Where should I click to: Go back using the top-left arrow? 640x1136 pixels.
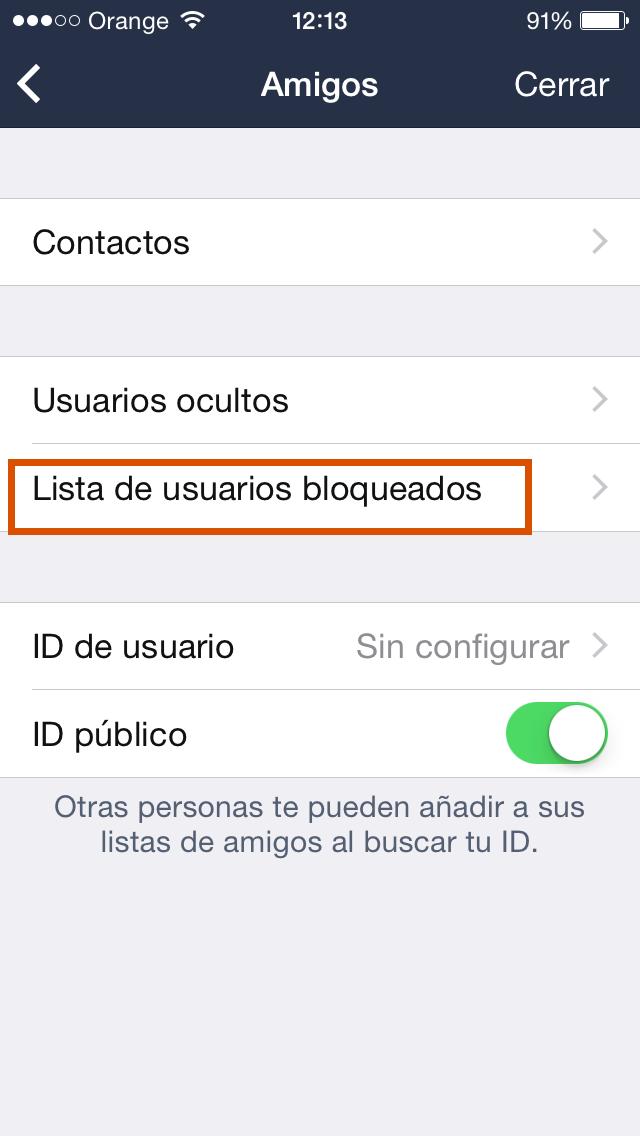click(30, 84)
